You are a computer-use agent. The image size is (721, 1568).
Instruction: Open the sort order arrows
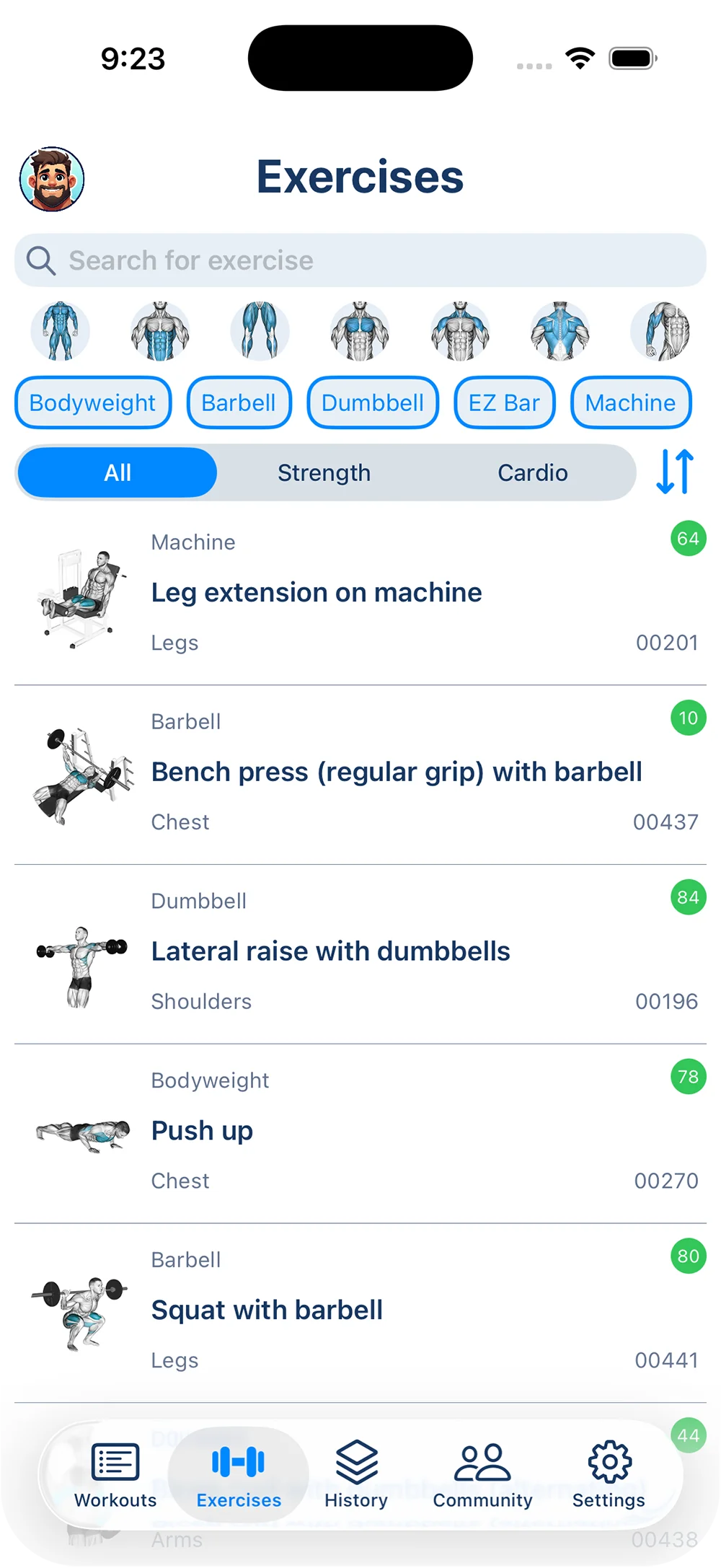[675, 472]
